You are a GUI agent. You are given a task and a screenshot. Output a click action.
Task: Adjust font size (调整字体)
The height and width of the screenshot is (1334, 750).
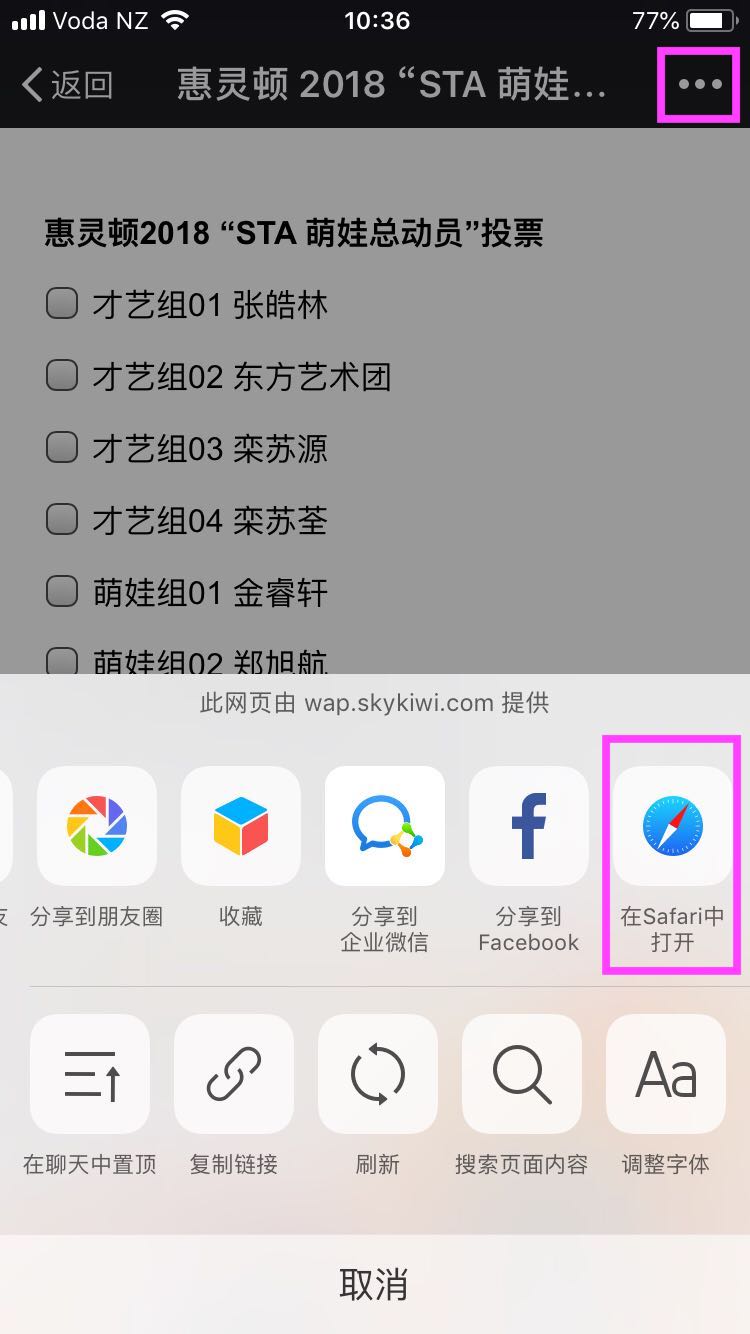666,1074
